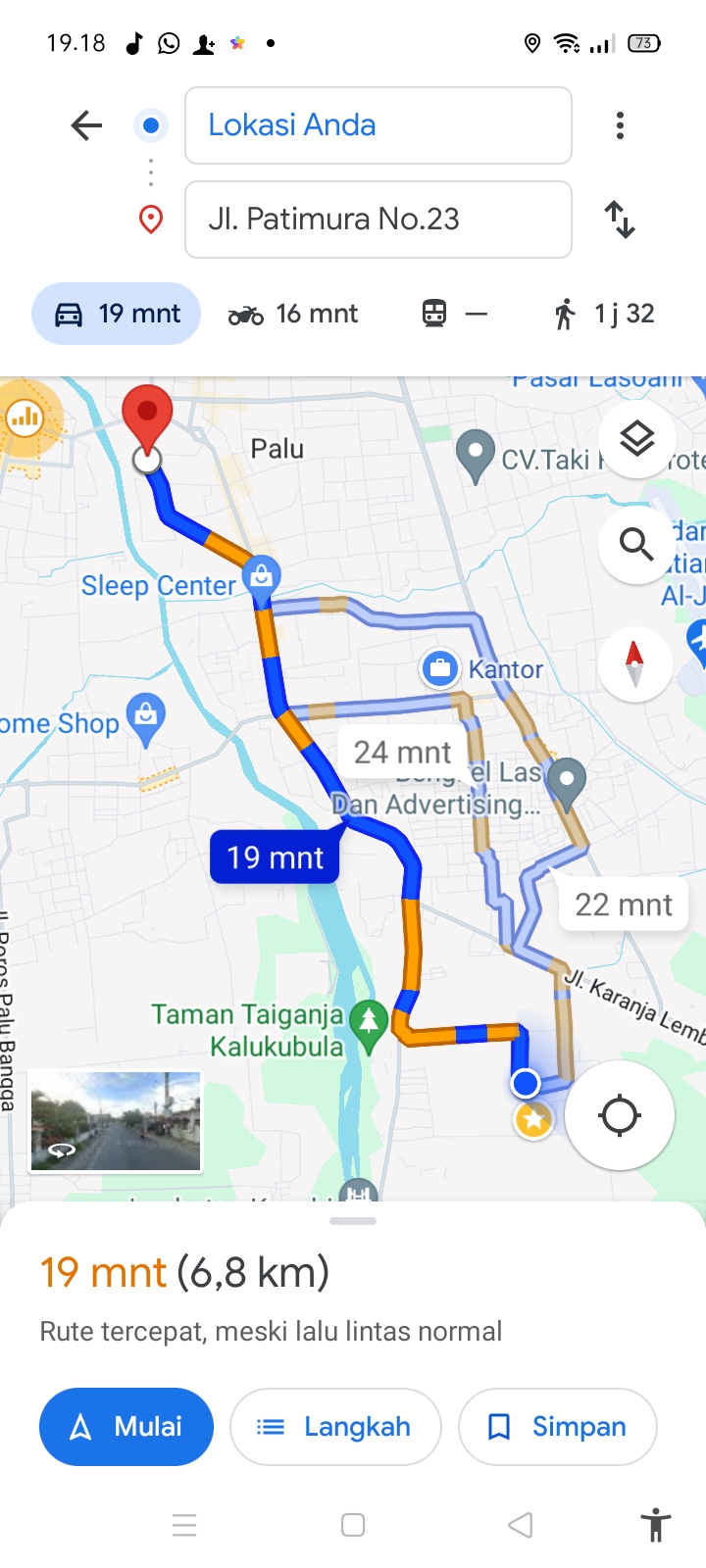Center the map on my location
This screenshot has width=706, height=1568.
click(x=620, y=1115)
